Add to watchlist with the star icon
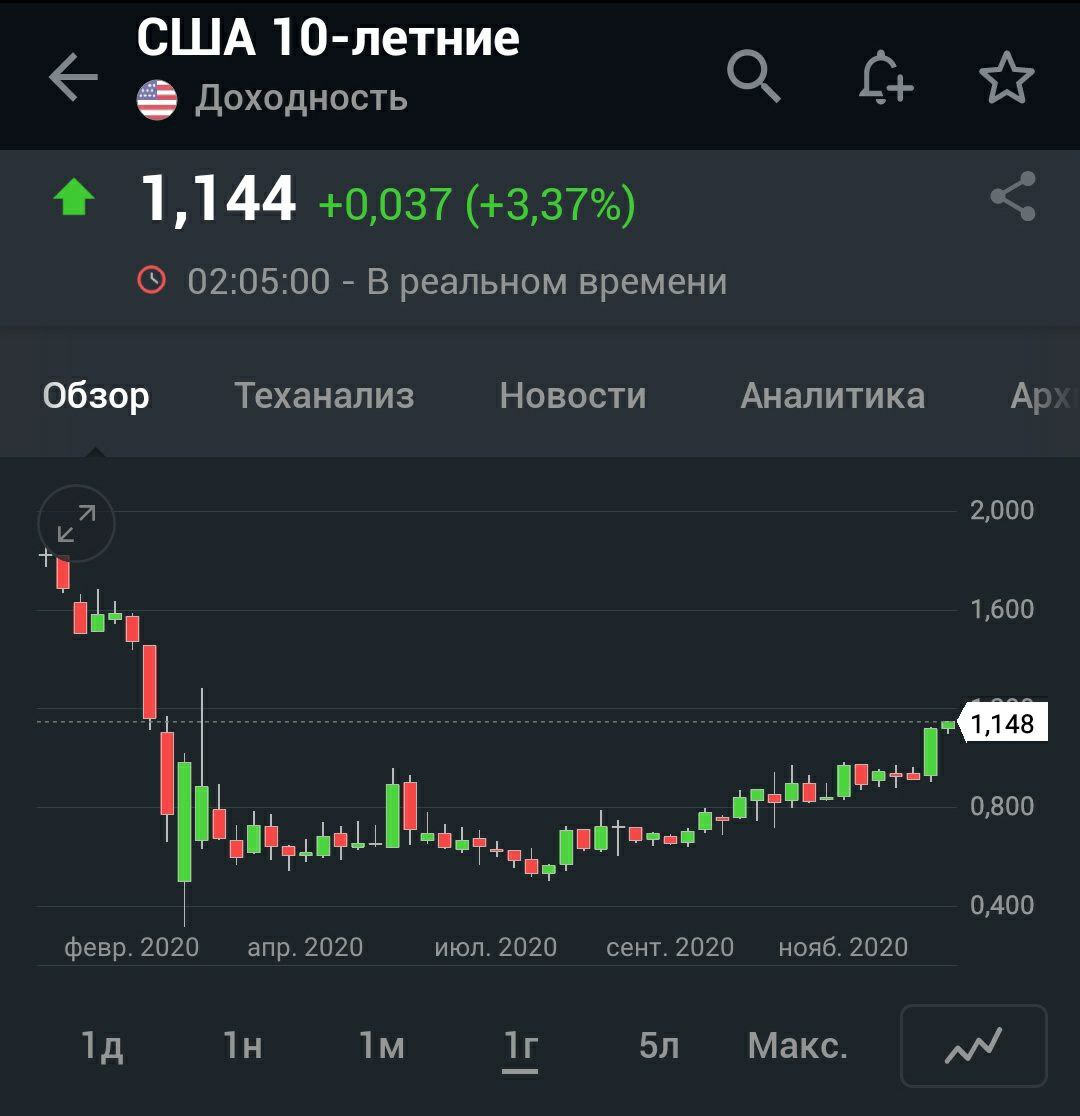Viewport: 1080px width, 1116px height. (x=1006, y=78)
